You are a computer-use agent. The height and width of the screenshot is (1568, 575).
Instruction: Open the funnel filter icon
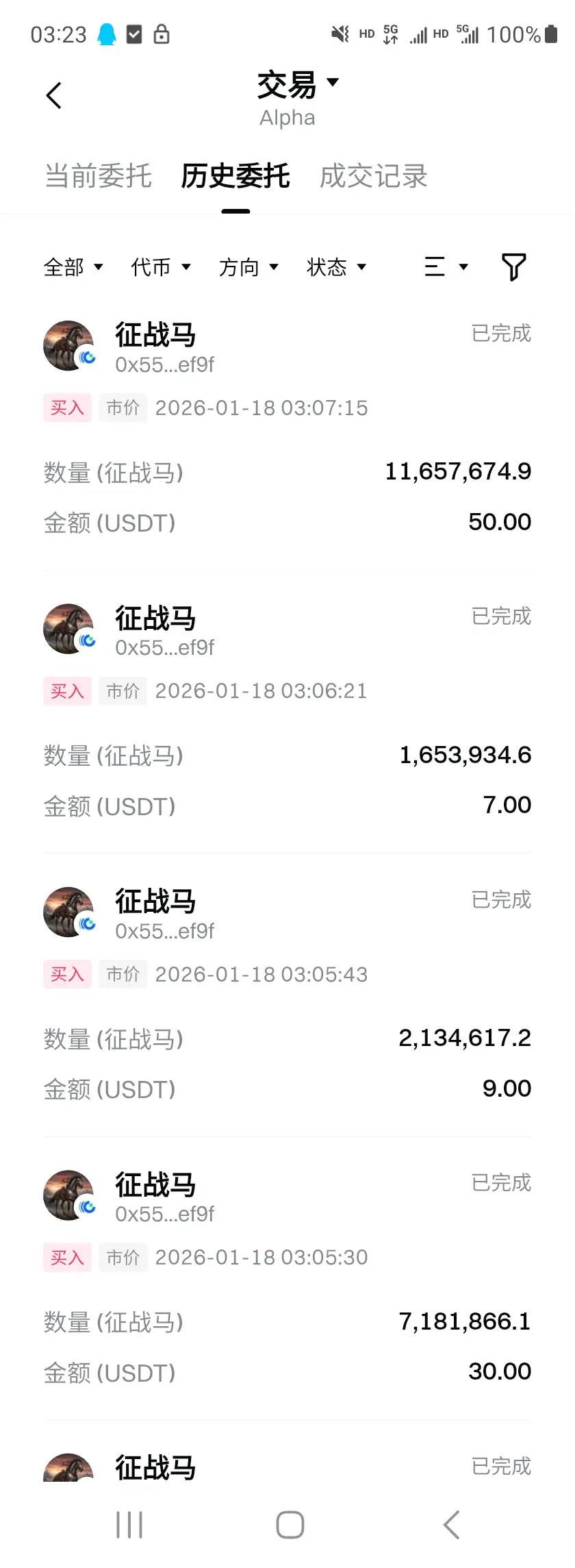coord(513,267)
